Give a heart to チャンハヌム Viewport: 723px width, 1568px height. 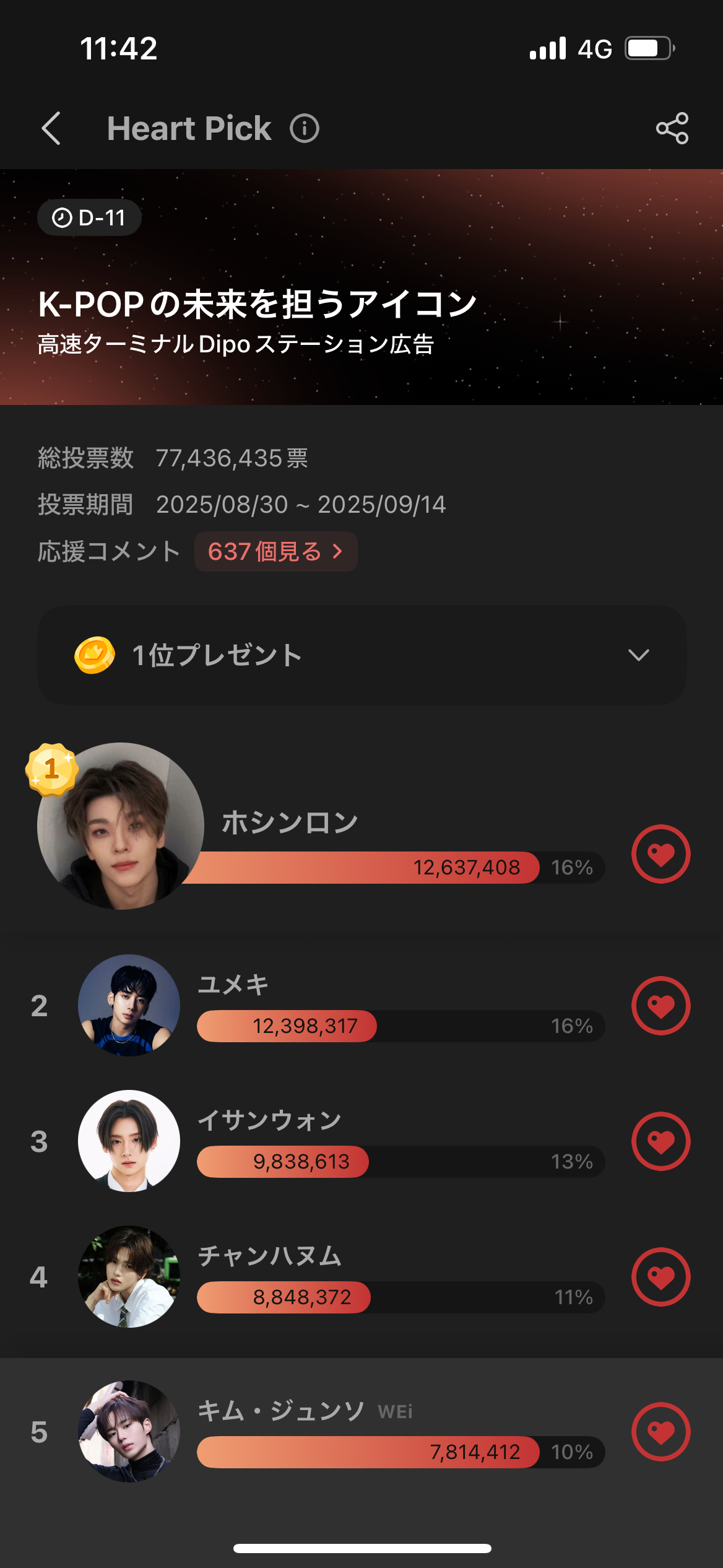coord(660,1277)
